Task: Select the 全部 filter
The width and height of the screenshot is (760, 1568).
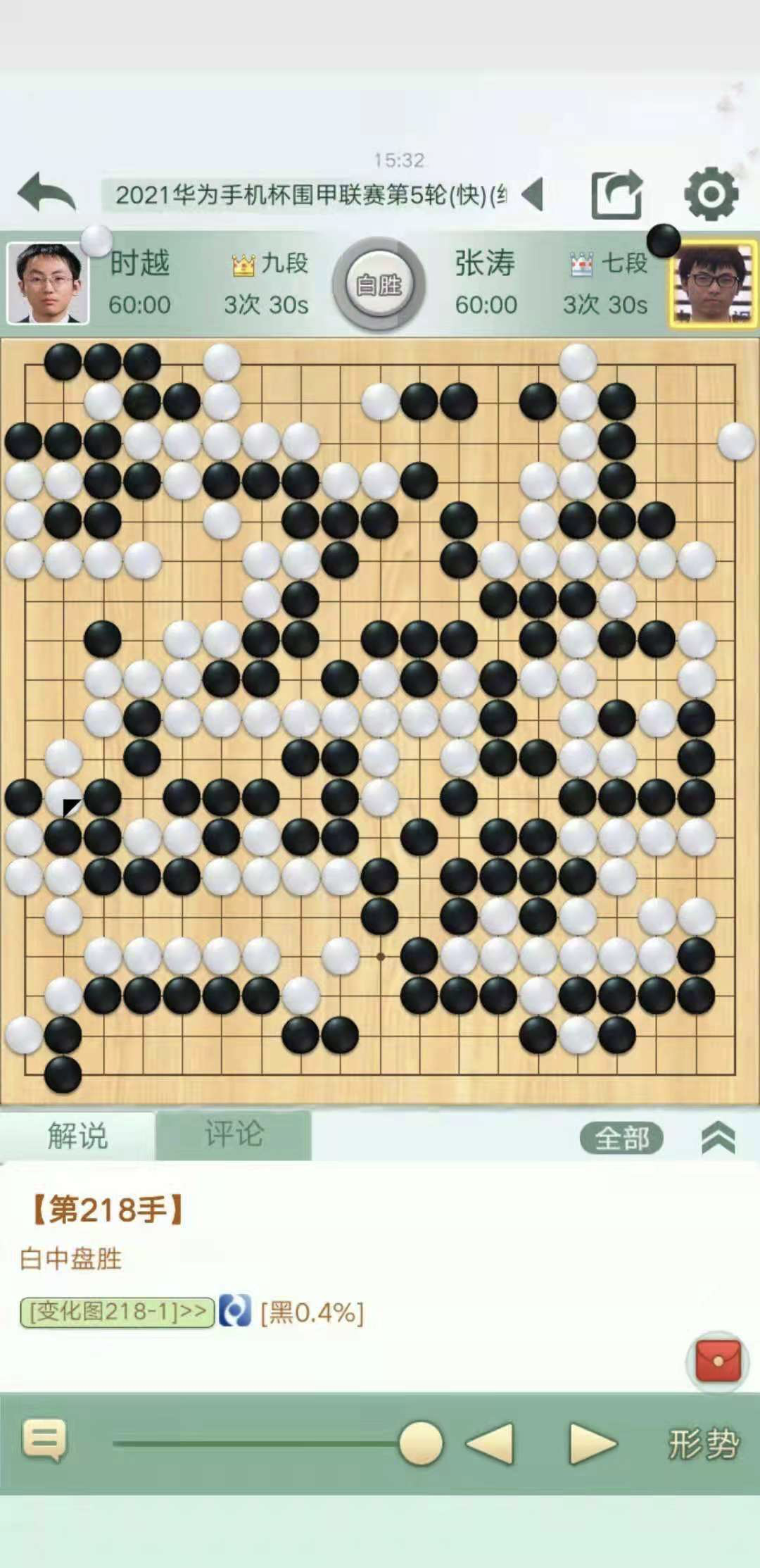Action: click(x=621, y=1138)
